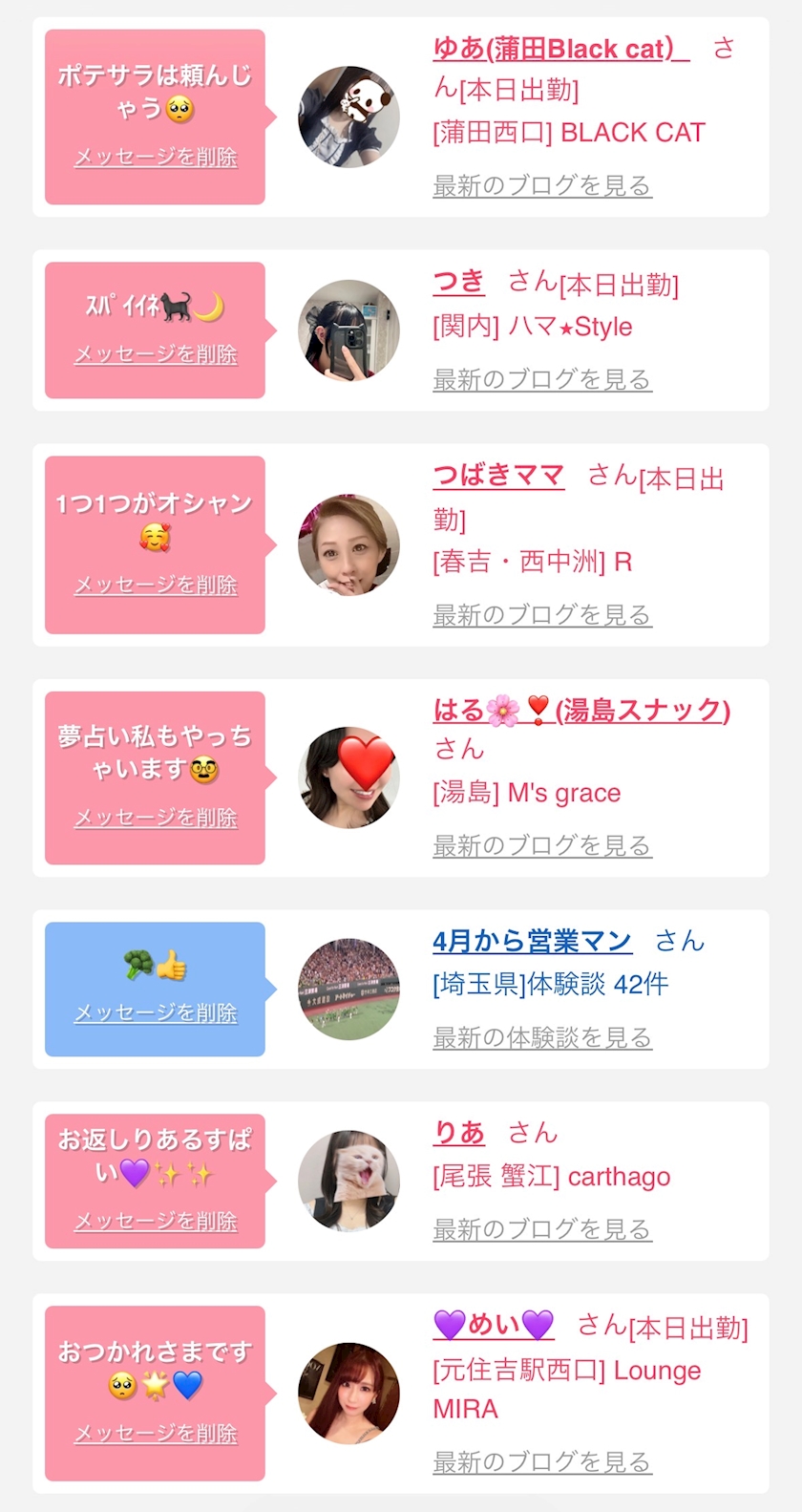This screenshot has height=1512, width=802.
Task: View latest 体験談 of 4月から営業マン
Action: click(x=542, y=1037)
